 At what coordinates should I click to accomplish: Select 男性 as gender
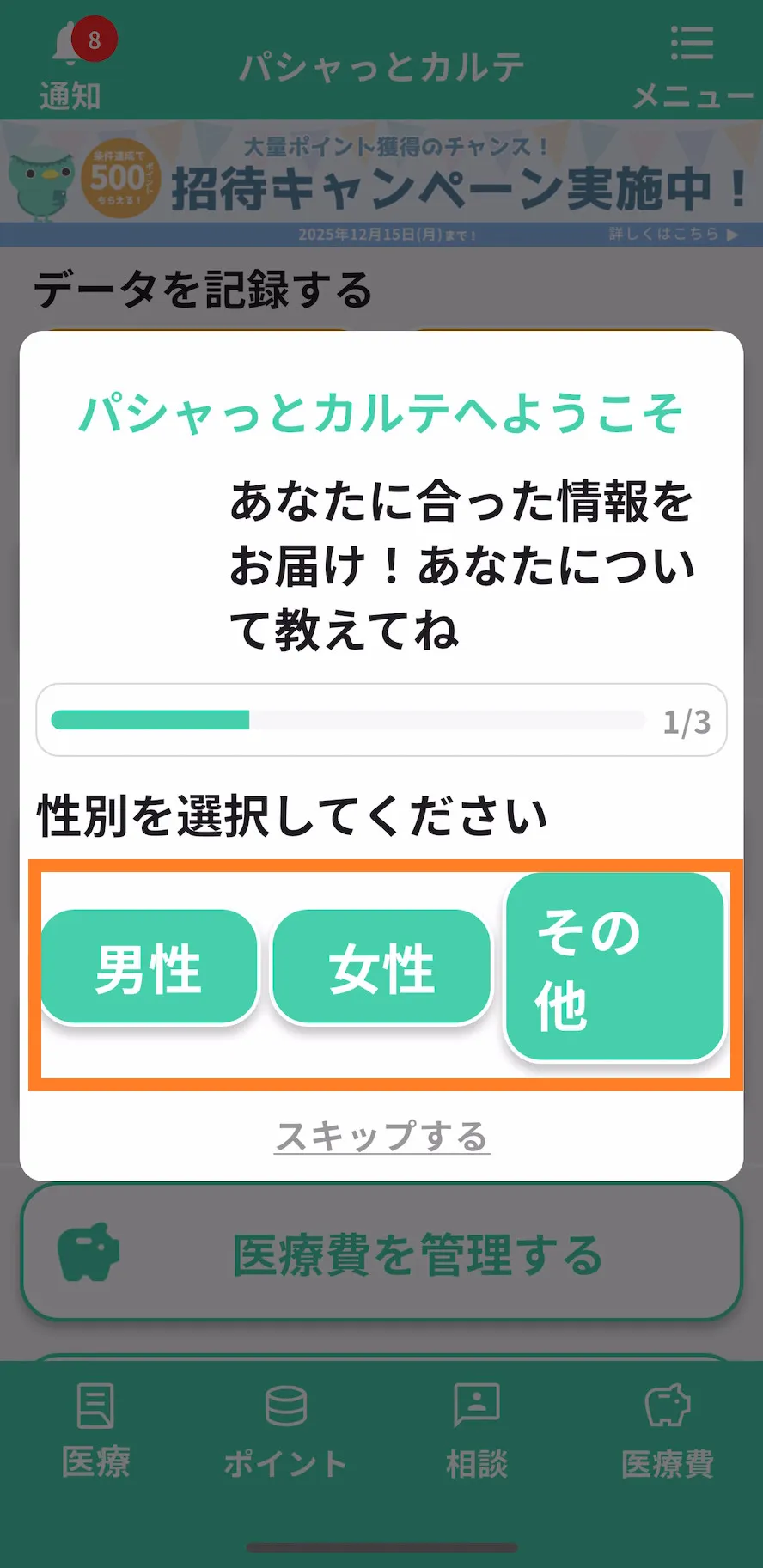click(149, 967)
